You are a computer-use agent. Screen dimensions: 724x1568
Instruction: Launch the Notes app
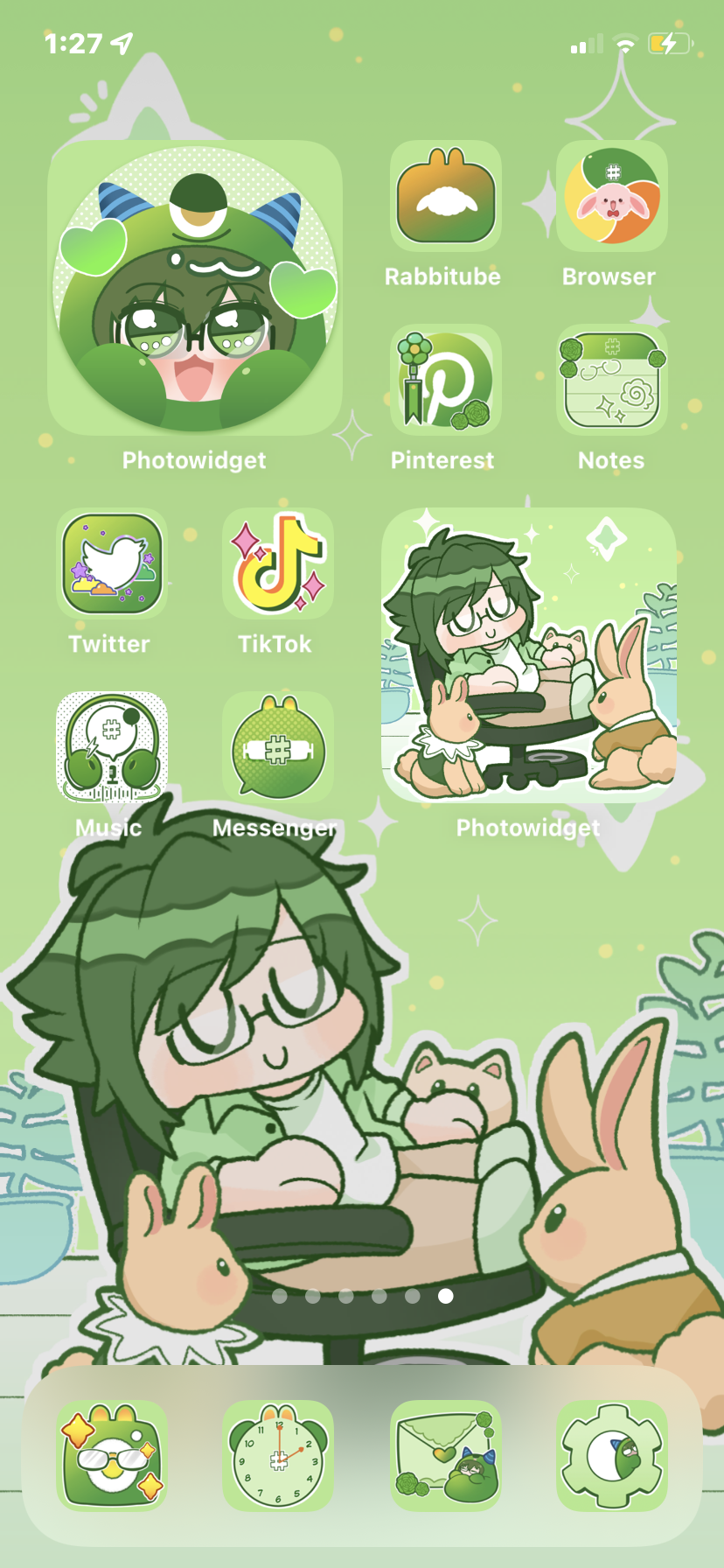pos(611,381)
